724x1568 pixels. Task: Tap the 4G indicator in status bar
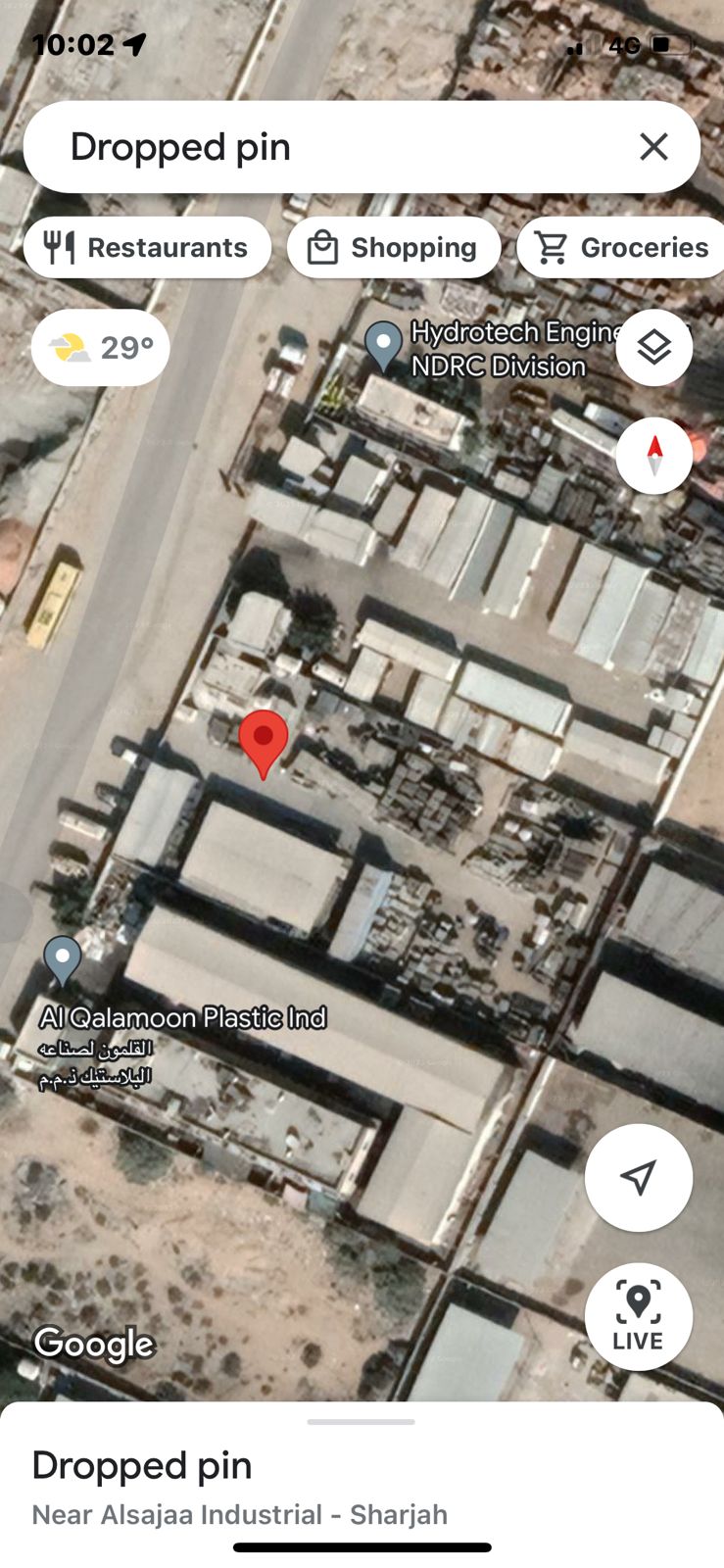[x=624, y=44]
